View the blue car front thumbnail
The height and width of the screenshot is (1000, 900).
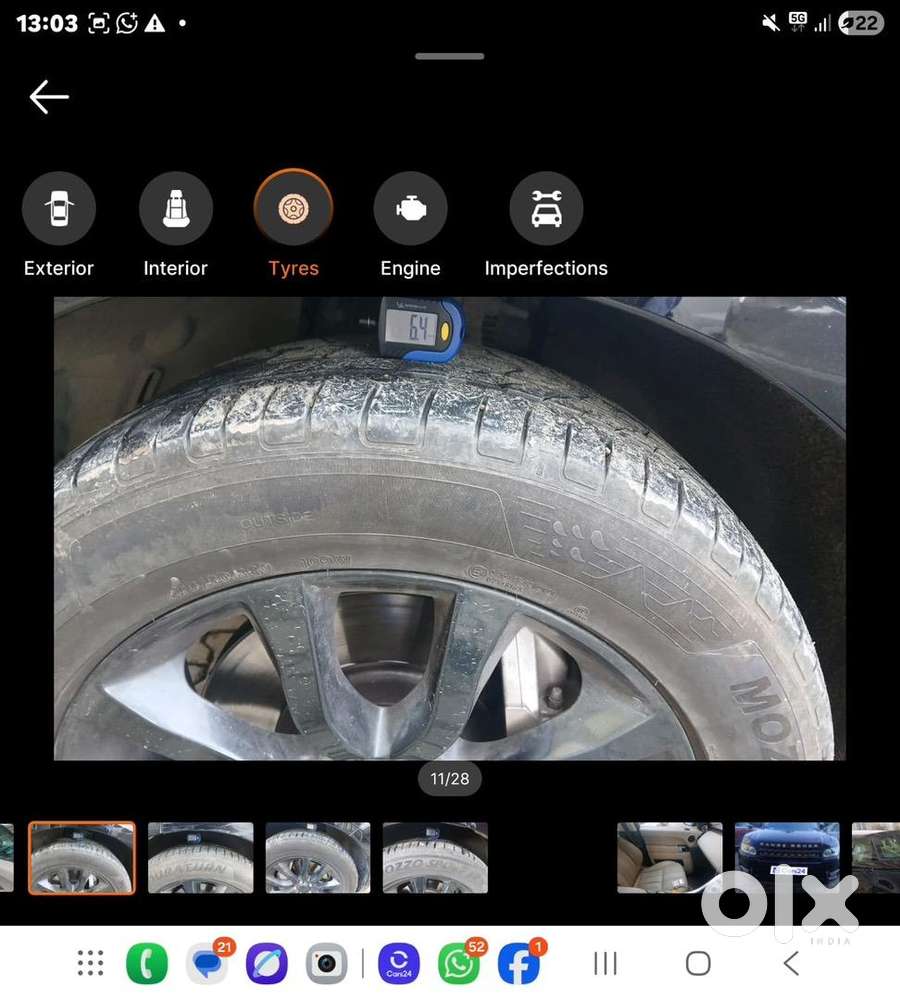pyautogui.click(x=787, y=857)
